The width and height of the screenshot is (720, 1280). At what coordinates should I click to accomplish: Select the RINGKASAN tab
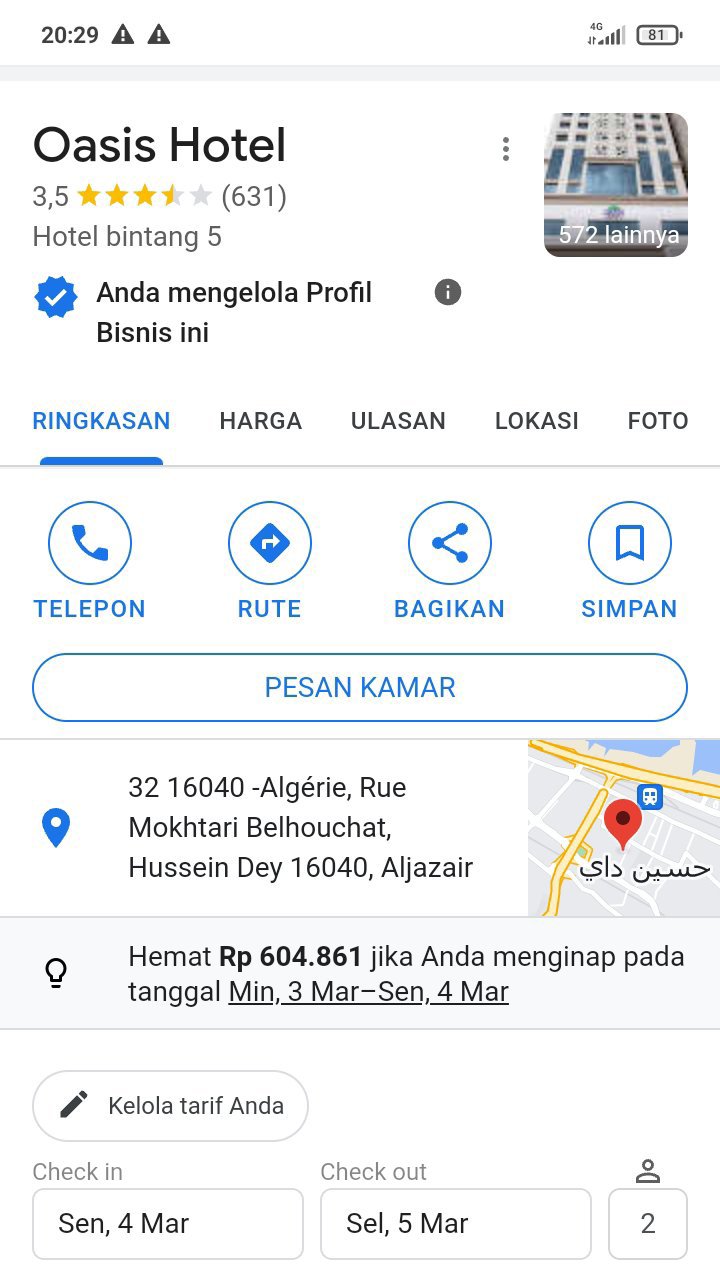101,421
